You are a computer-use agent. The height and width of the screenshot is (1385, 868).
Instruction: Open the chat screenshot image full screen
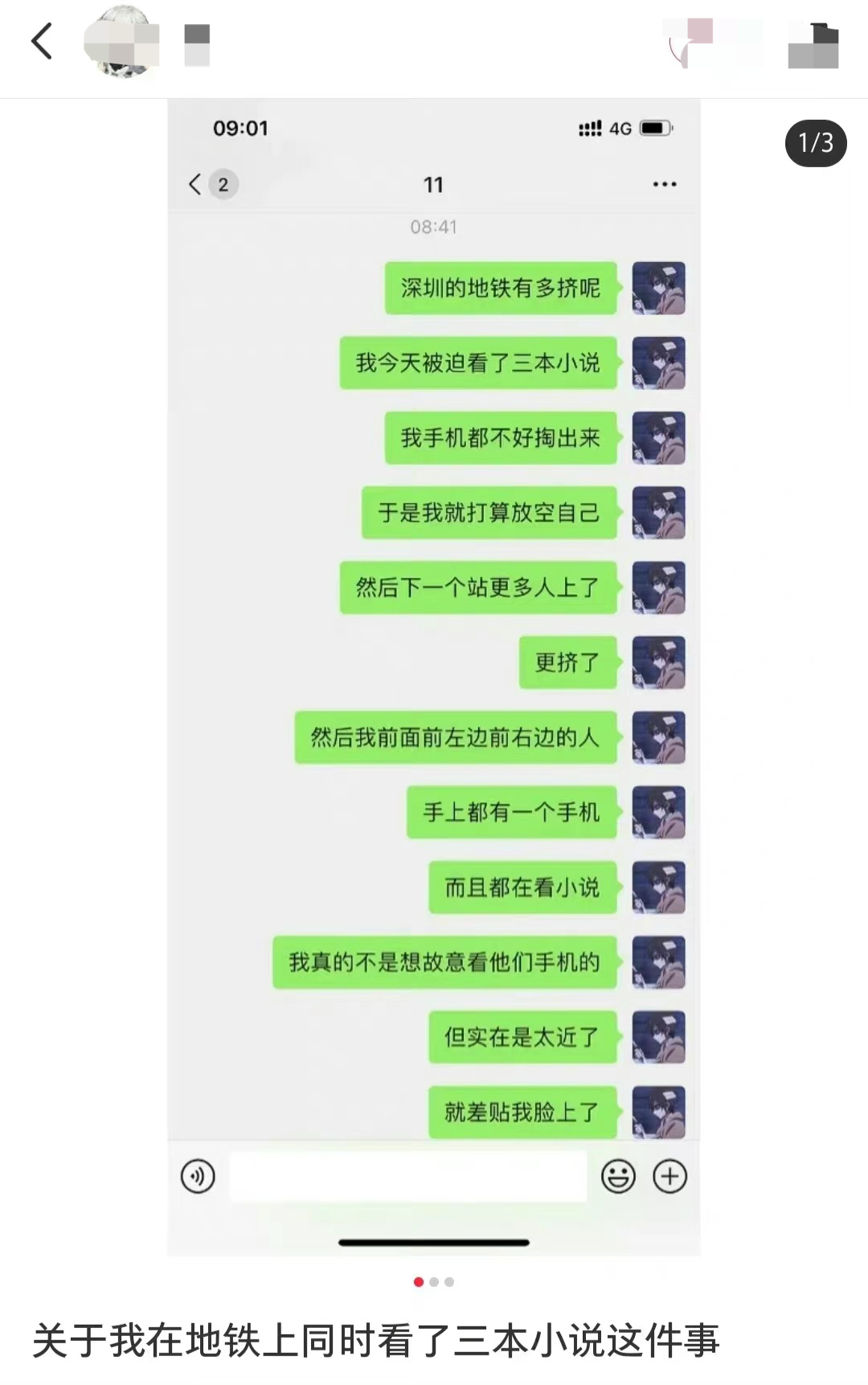pos(433,675)
